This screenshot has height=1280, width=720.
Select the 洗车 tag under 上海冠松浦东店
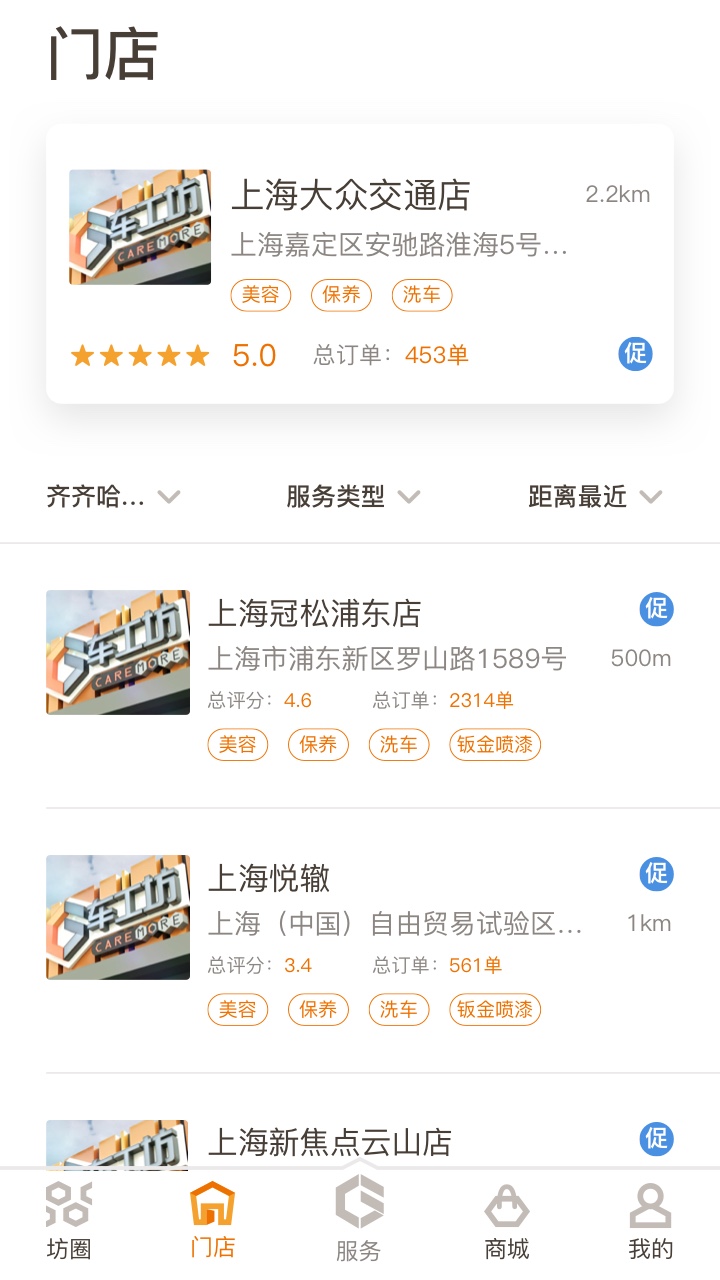pyautogui.click(x=398, y=744)
